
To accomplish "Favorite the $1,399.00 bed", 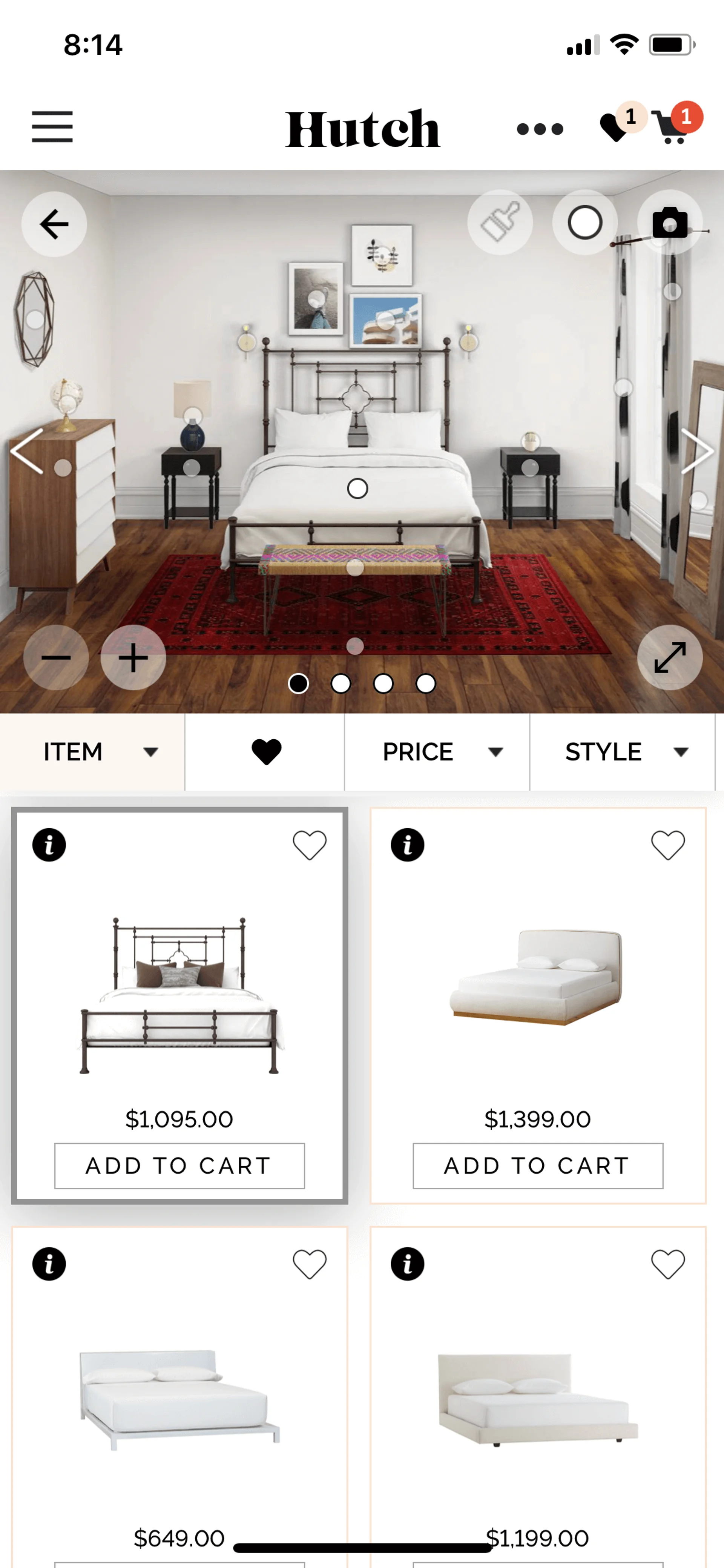I will coord(667,845).
